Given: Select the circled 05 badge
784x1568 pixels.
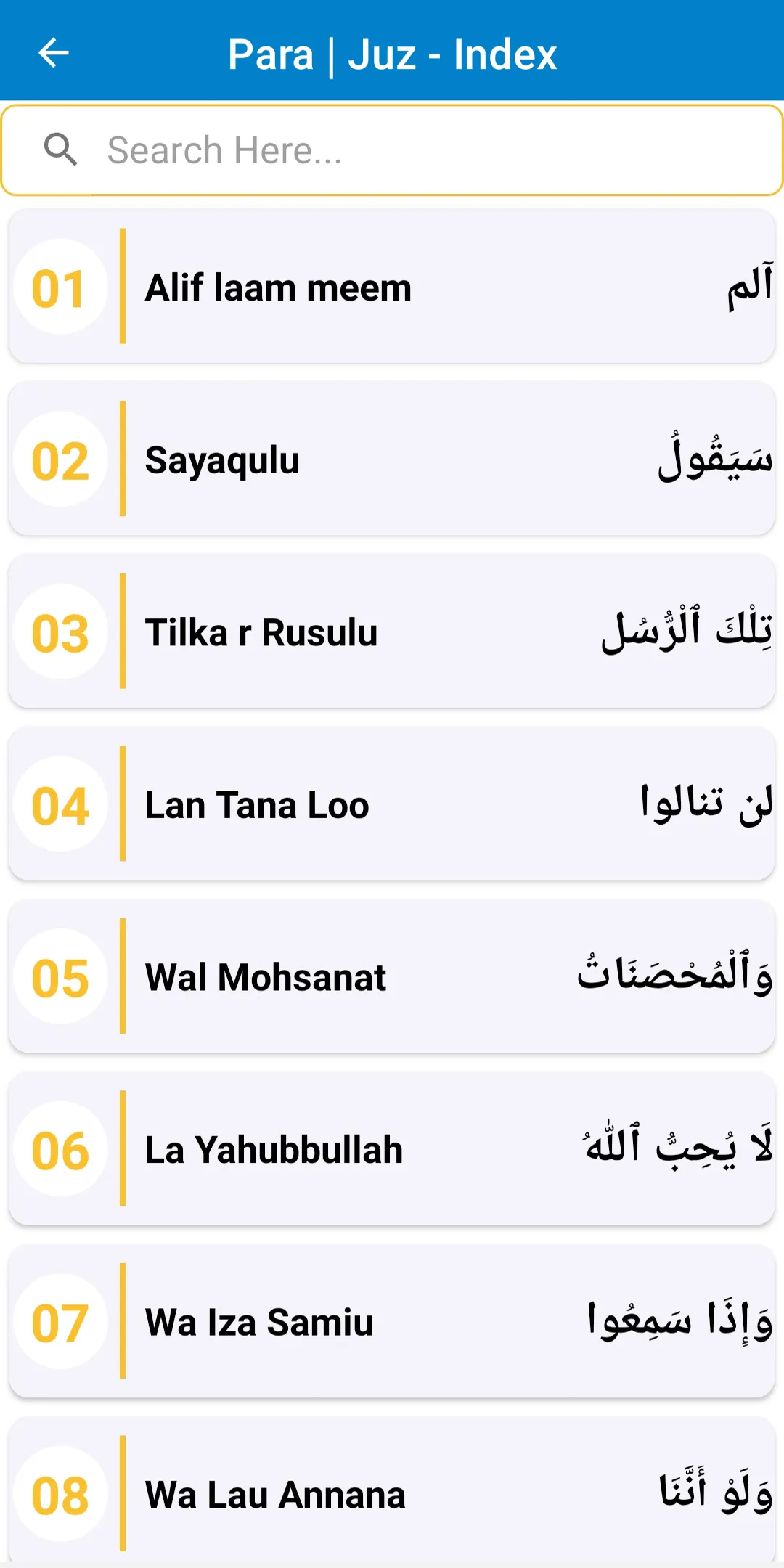Looking at the screenshot, I should [x=62, y=976].
